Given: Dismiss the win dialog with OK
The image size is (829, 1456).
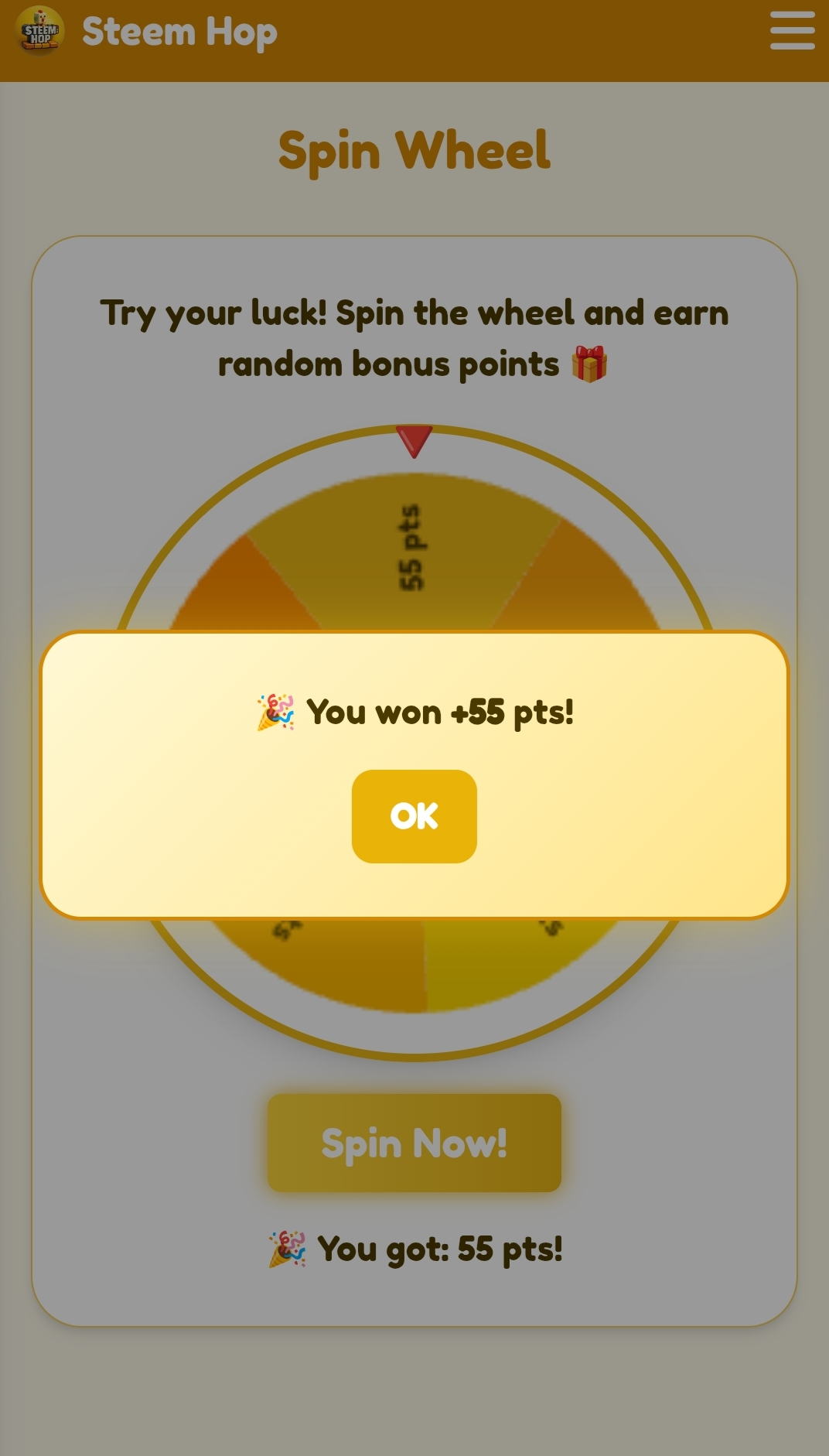Looking at the screenshot, I should click(414, 815).
